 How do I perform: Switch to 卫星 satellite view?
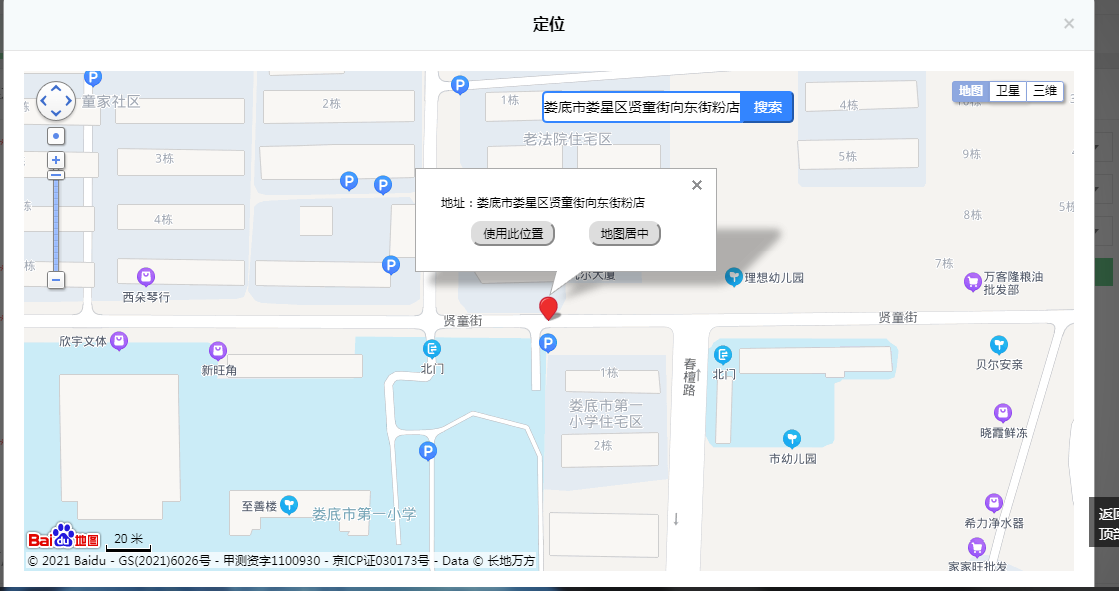[x=1008, y=91]
